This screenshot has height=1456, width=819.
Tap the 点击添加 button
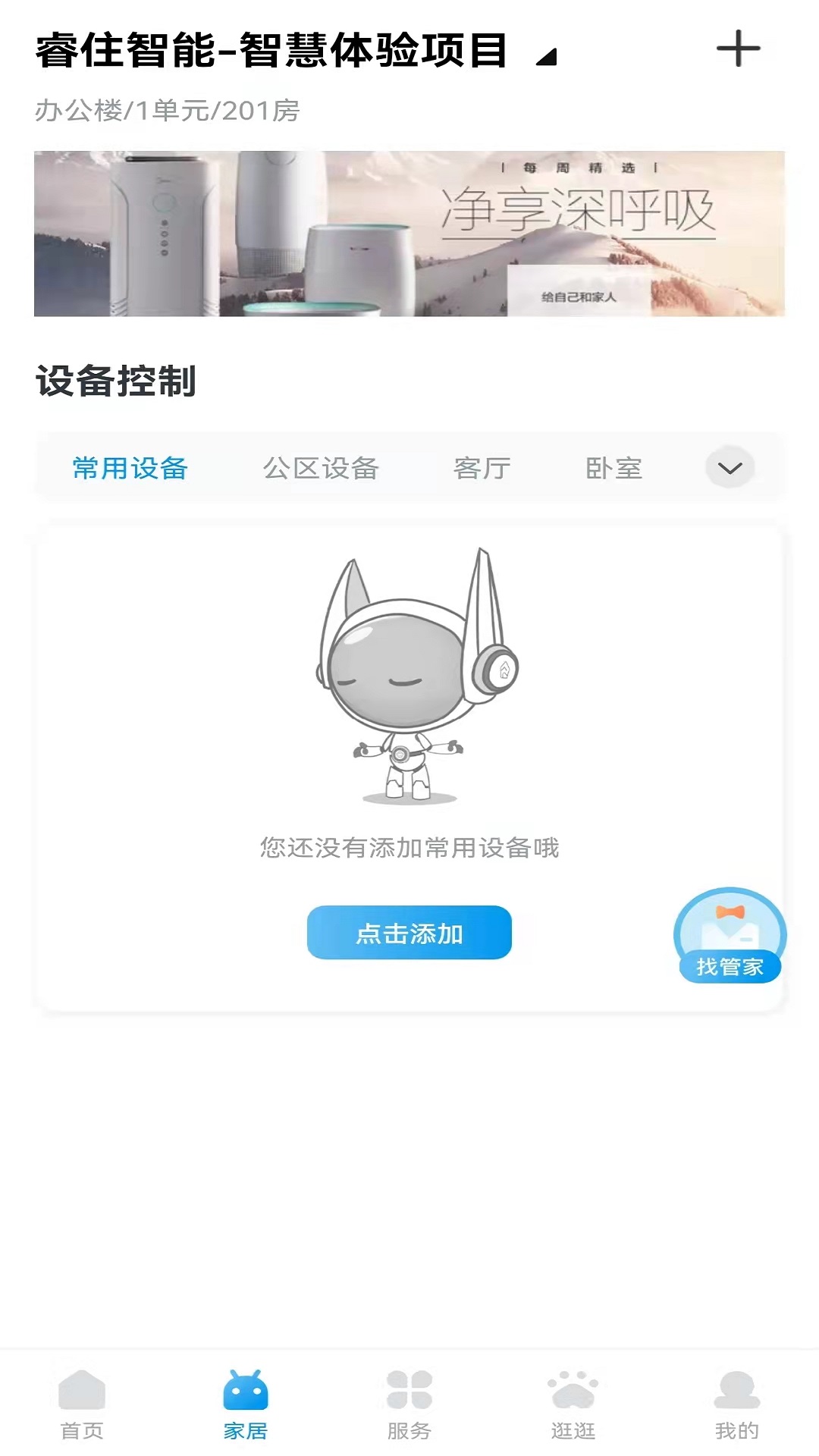[409, 932]
